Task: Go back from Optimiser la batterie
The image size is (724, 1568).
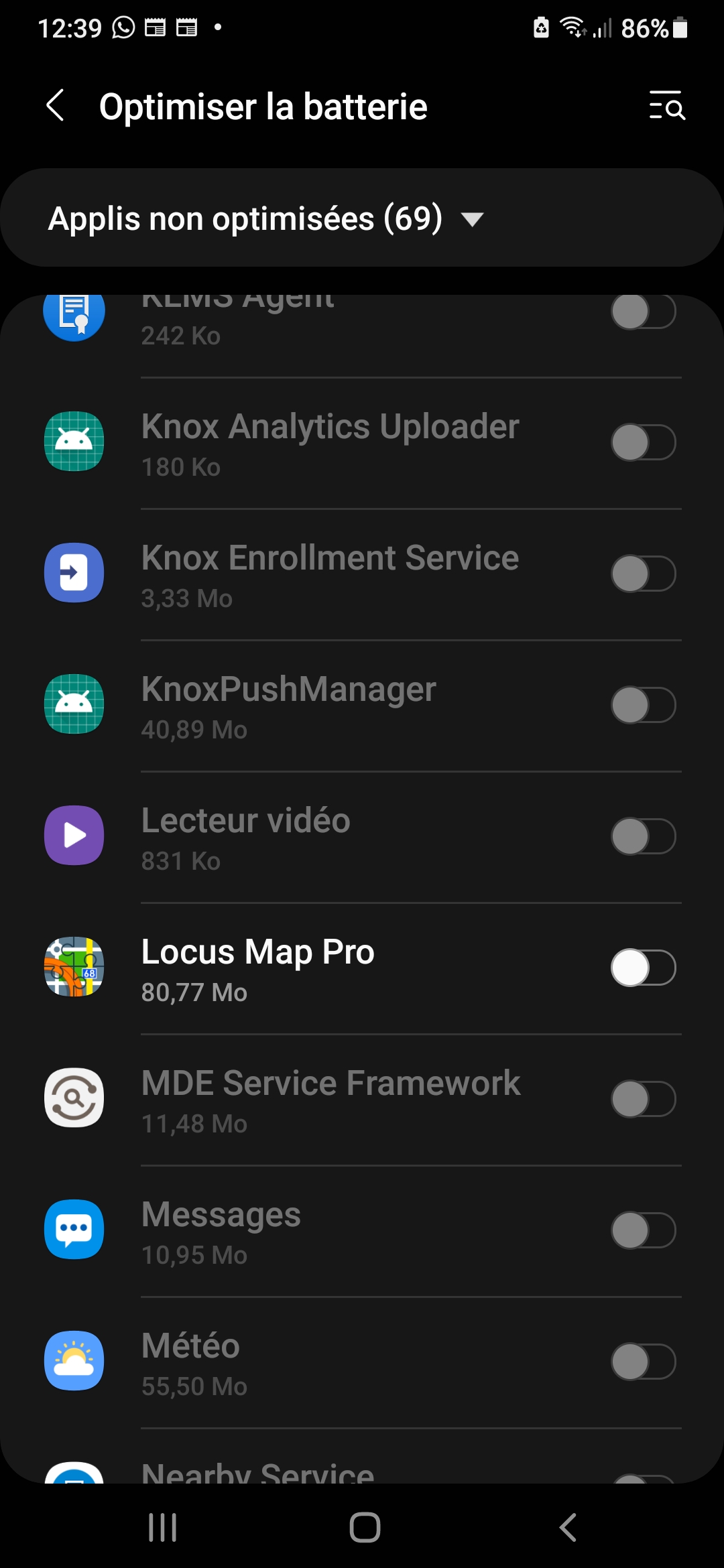Action: 56,106
